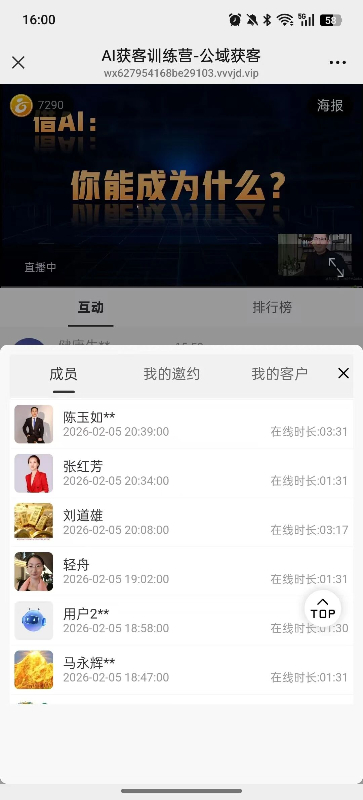Image resolution: width=363 pixels, height=800 pixels.
Task: Open the 我的客户 tab
Action: coord(279,374)
